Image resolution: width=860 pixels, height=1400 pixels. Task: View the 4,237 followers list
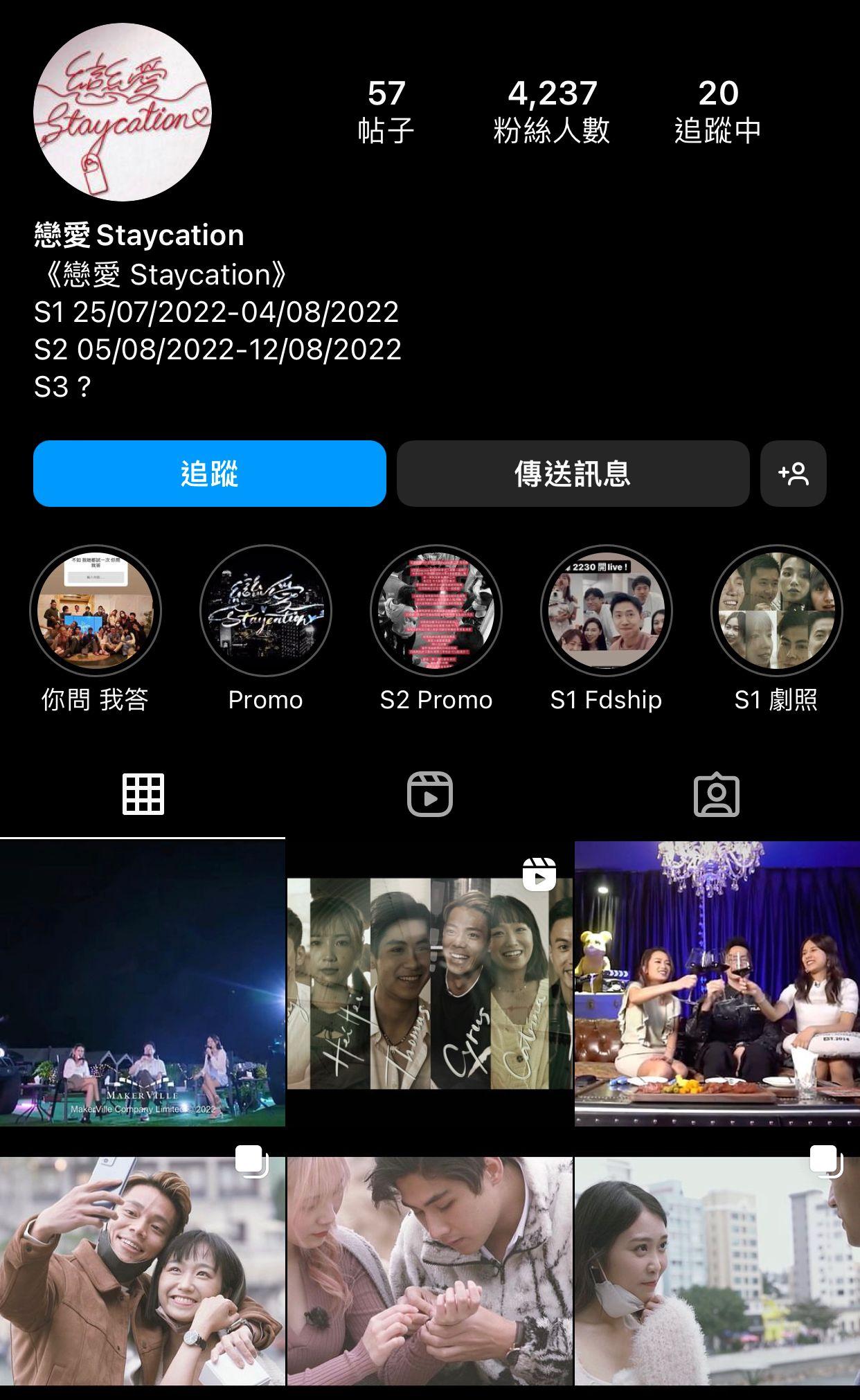(x=552, y=111)
